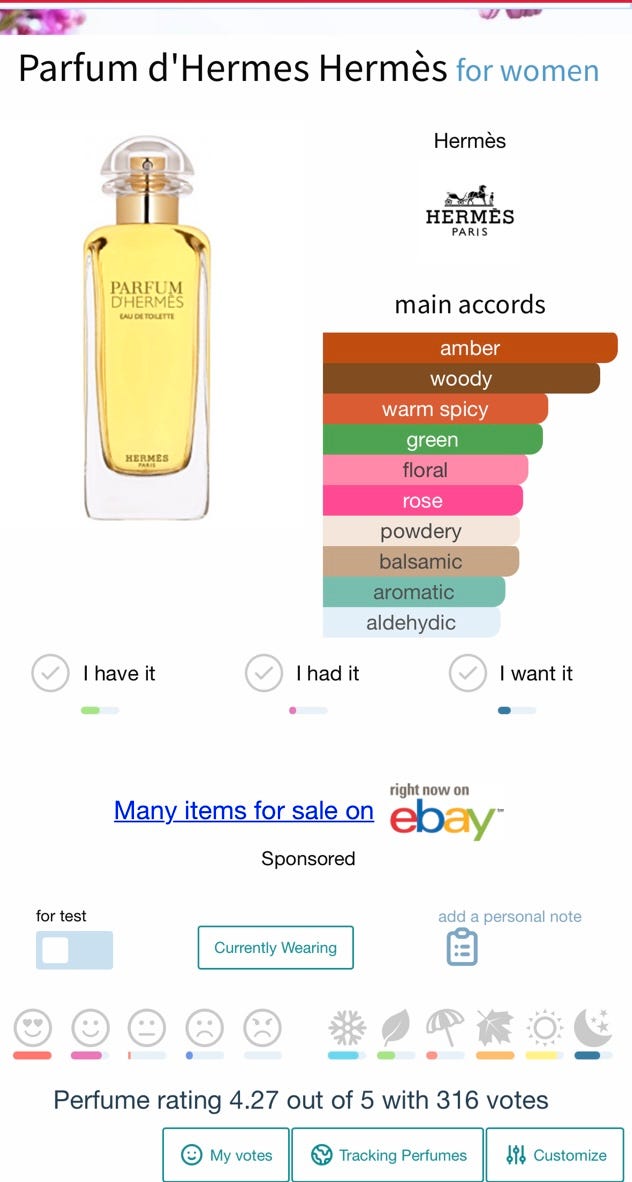Select the winter snowflake season icon
Viewport: 632px width, 1182px height.
[347, 1027]
